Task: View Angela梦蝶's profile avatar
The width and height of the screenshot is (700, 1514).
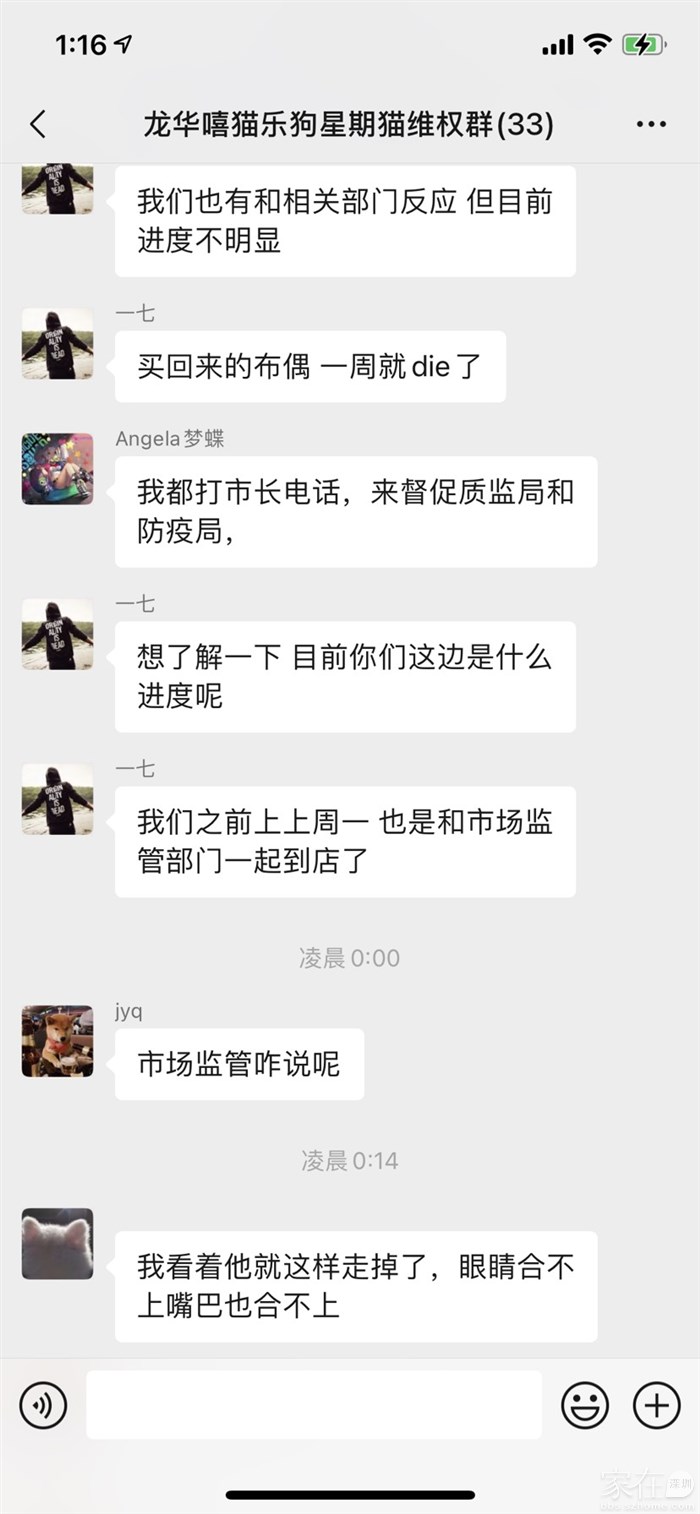Action: pos(58,469)
